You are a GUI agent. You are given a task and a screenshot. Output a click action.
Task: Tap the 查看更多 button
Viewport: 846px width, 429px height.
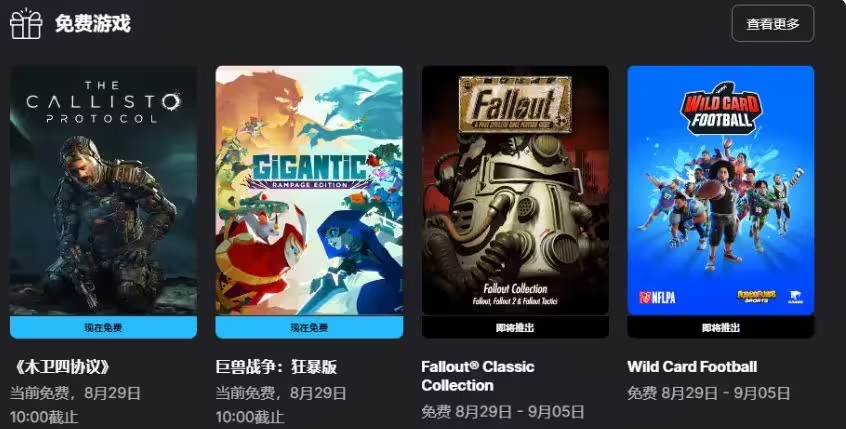point(772,24)
